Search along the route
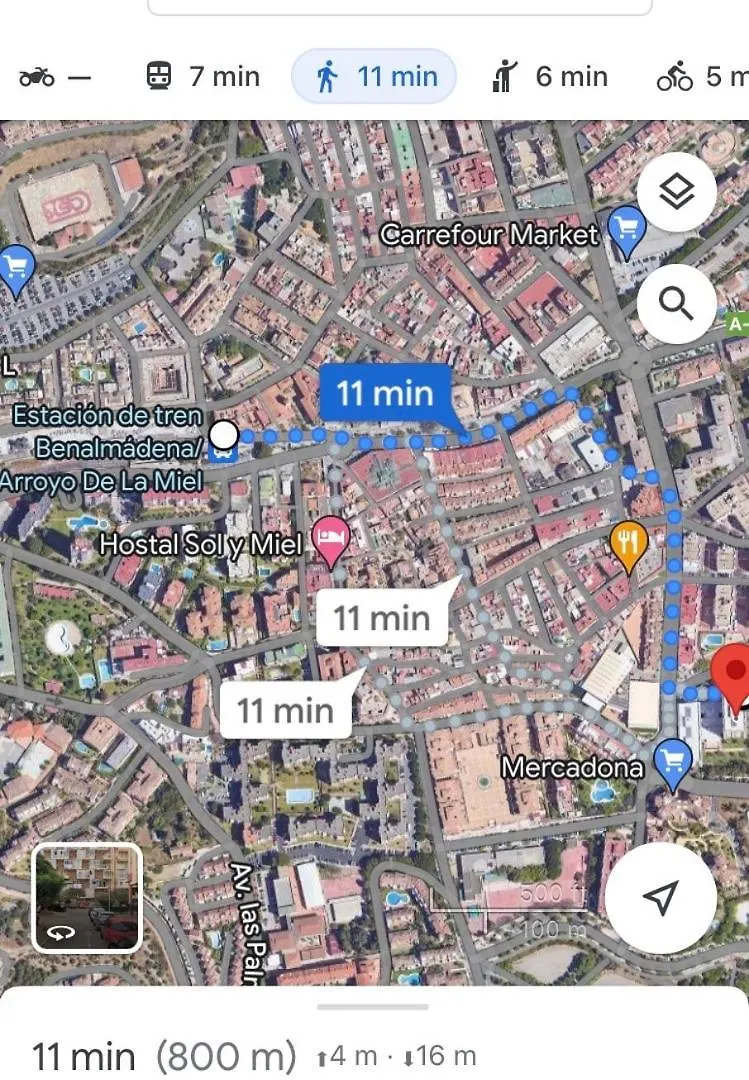This screenshot has height=1080, width=749. tap(677, 304)
